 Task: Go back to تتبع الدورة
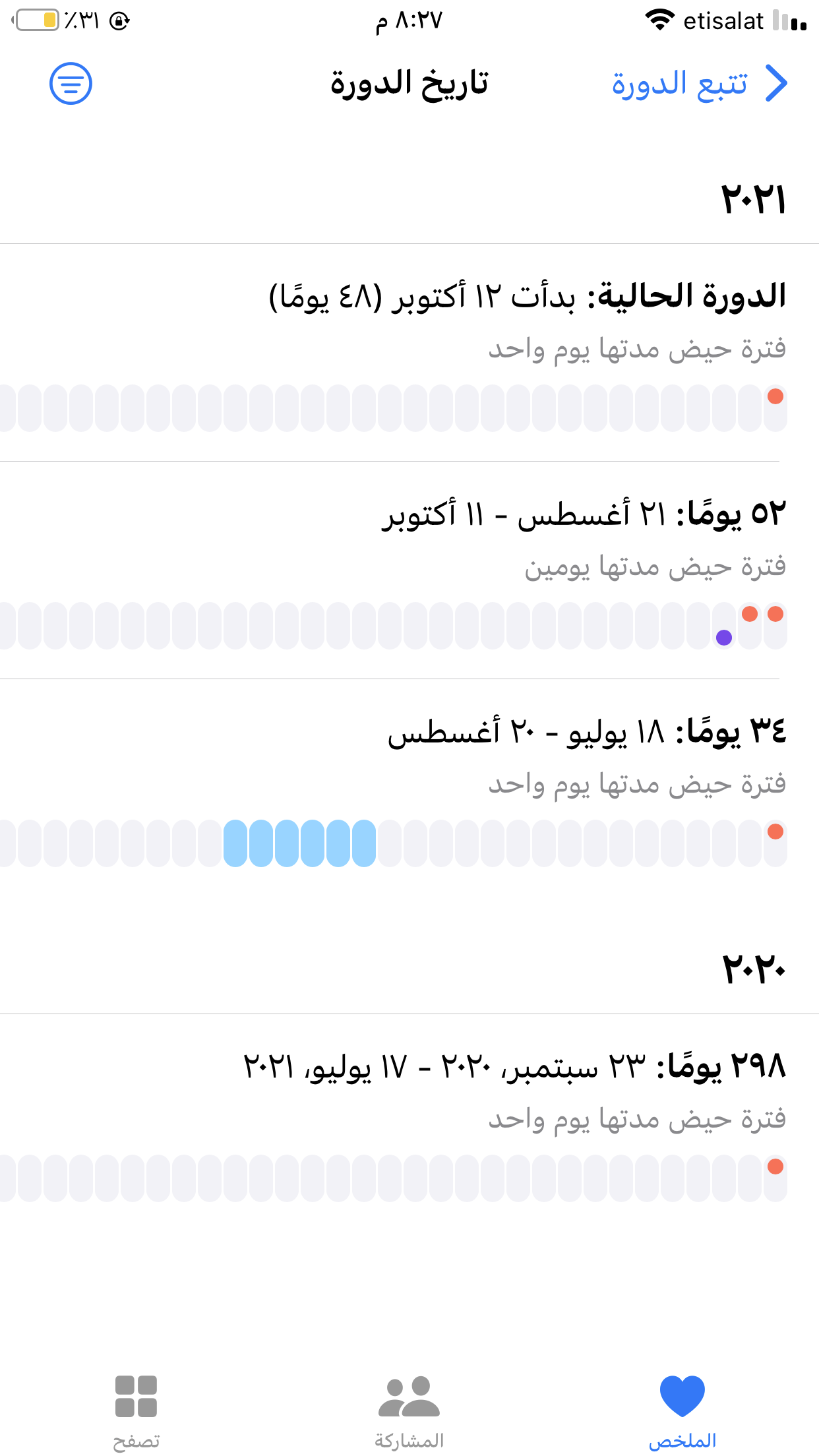700,84
